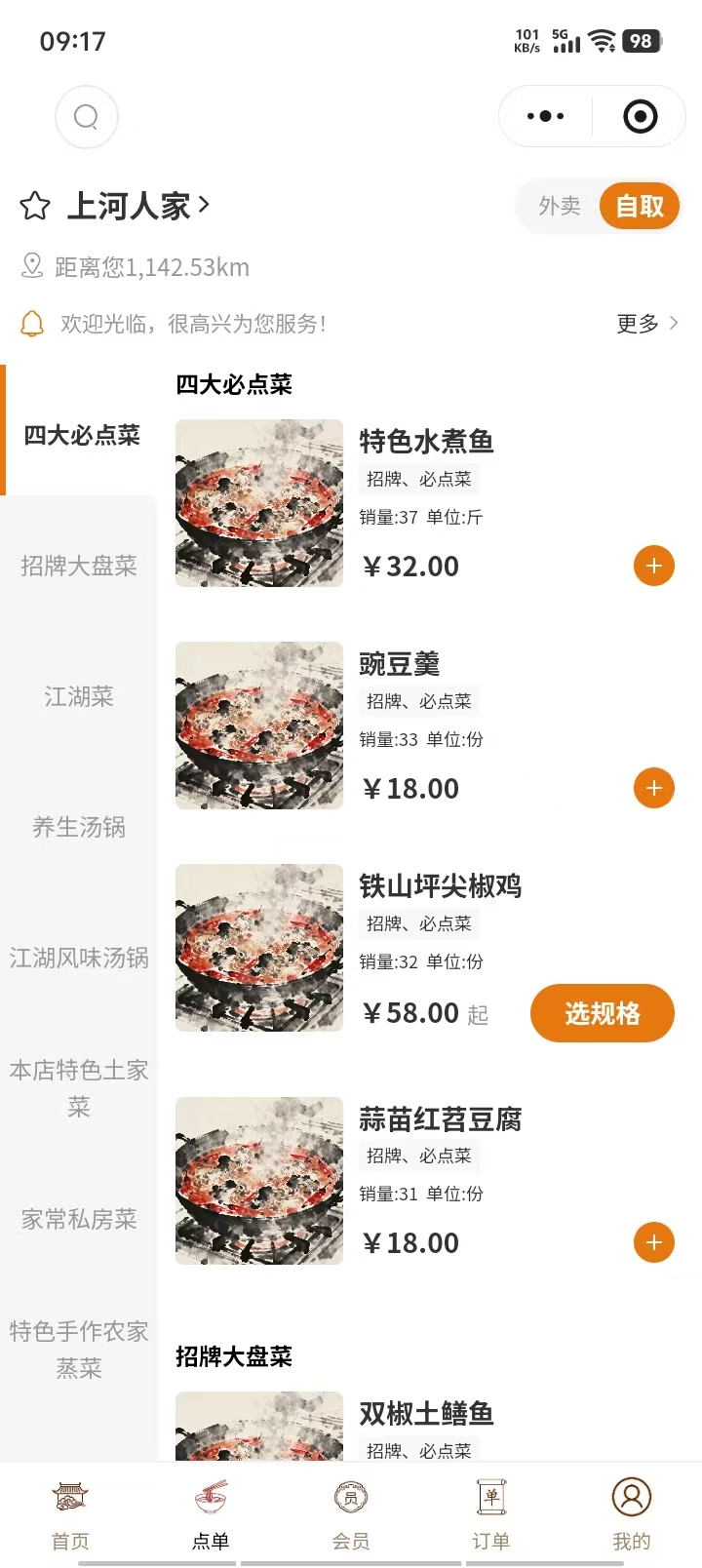Favorite the restaurant with the star icon

point(35,206)
